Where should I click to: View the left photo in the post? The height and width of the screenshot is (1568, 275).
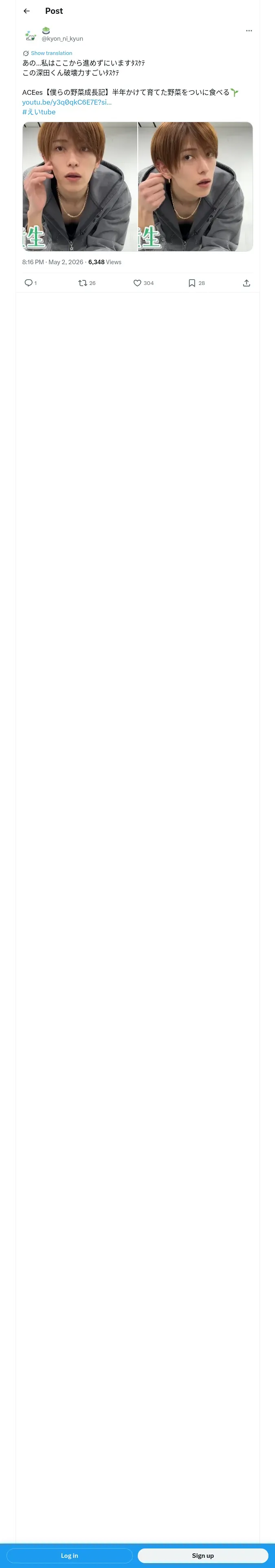click(80, 186)
